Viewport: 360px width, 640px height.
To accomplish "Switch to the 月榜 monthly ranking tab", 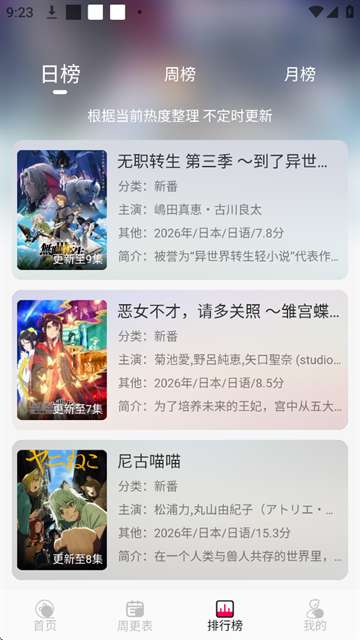I will pos(300,75).
